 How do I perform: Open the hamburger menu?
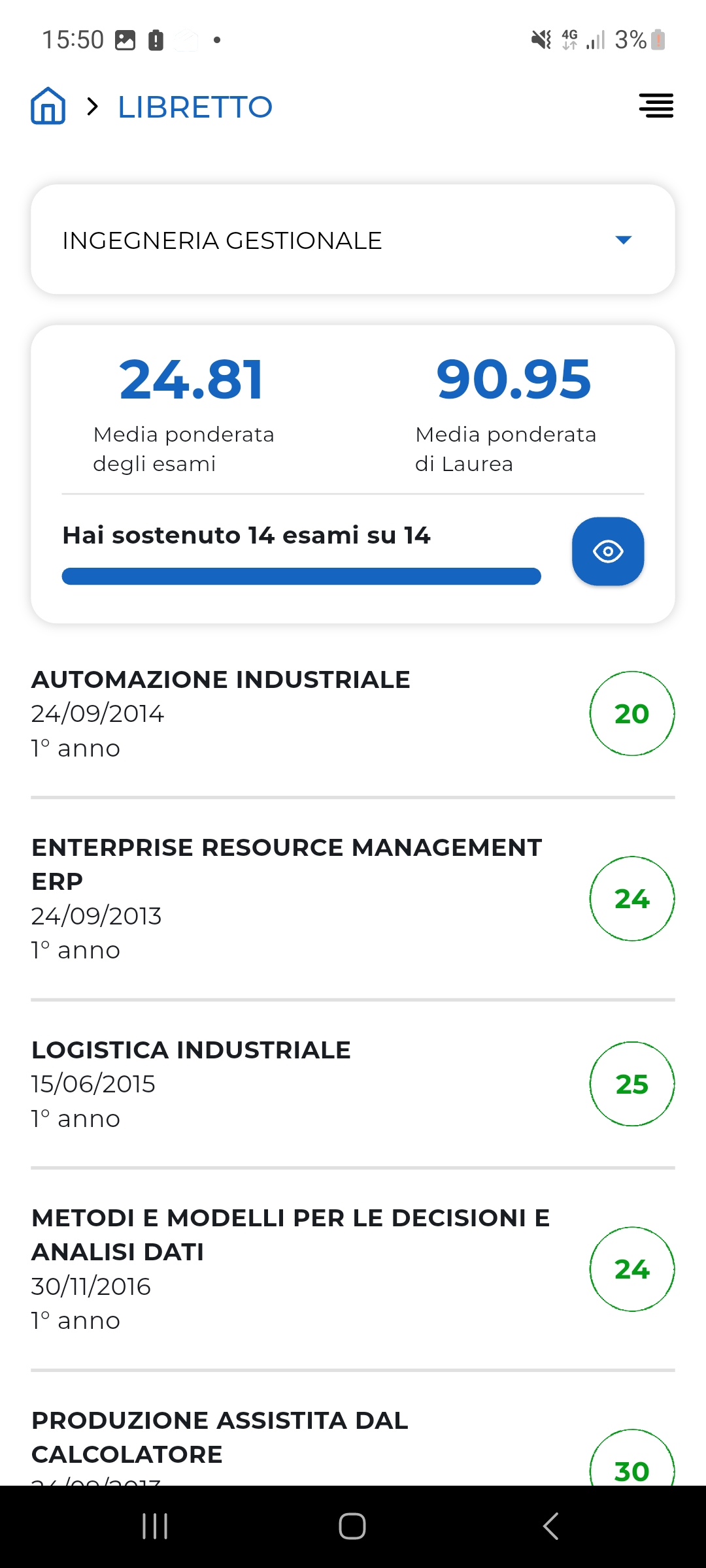[x=656, y=106]
